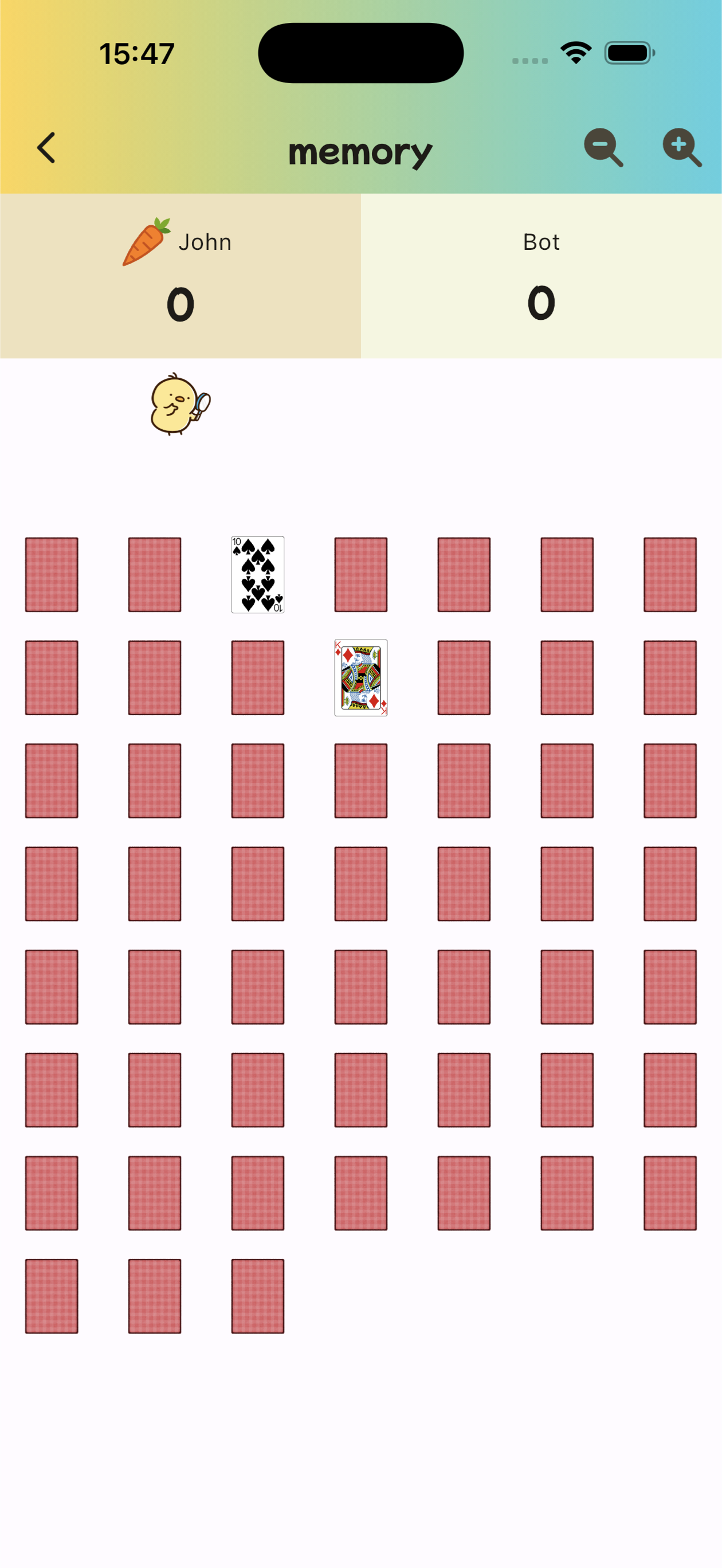722x1568 pixels.
Task: Zoom in the card grid
Action: pyautogui.click(x=681, y=147)
